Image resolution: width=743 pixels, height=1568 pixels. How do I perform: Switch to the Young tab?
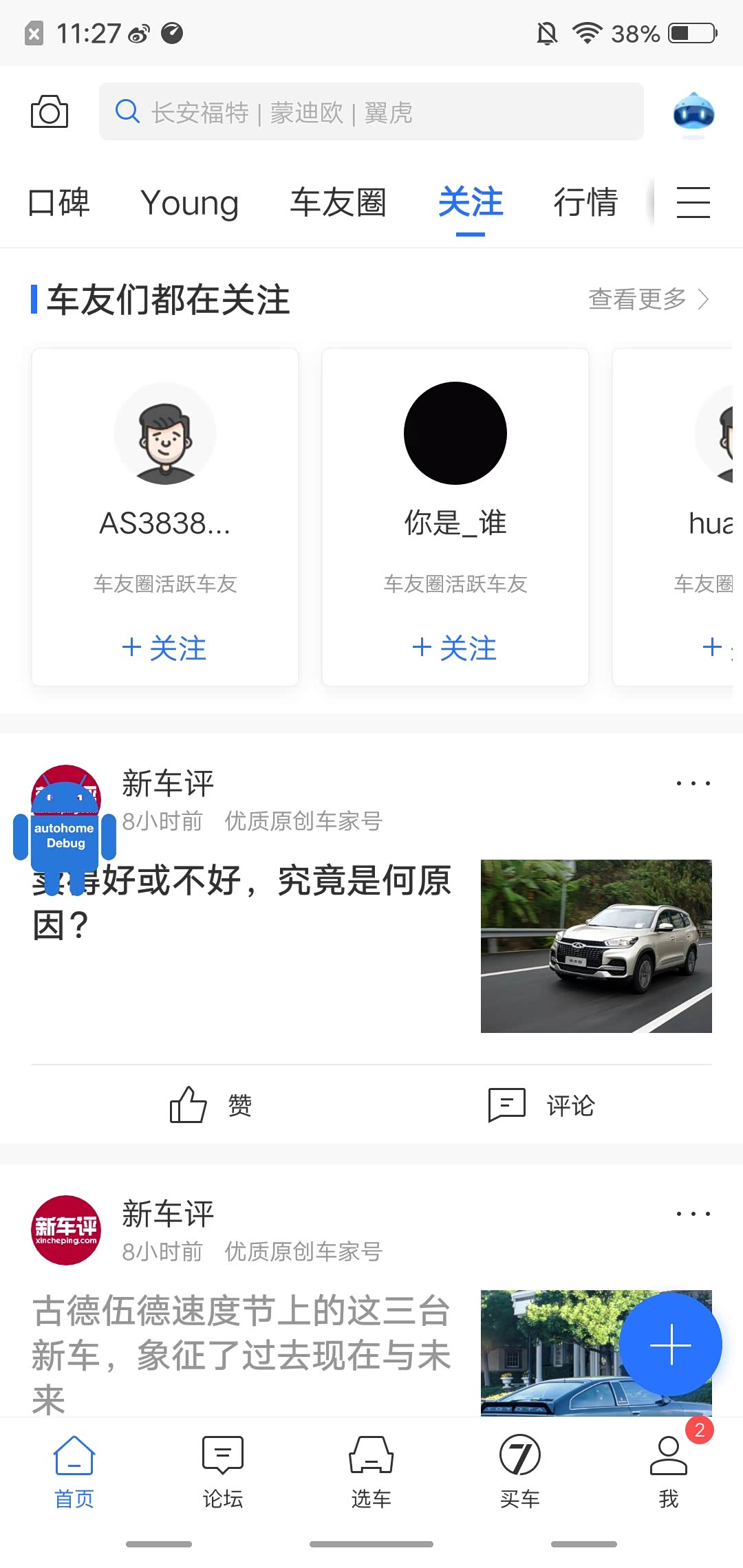[x=189, y=203]
